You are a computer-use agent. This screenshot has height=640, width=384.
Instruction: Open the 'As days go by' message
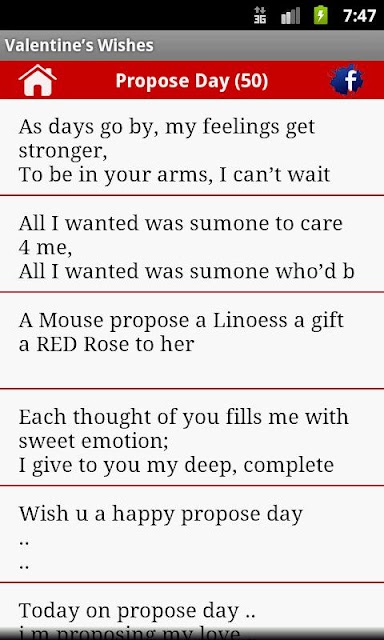pyautogui.click(x=192, y=147)
